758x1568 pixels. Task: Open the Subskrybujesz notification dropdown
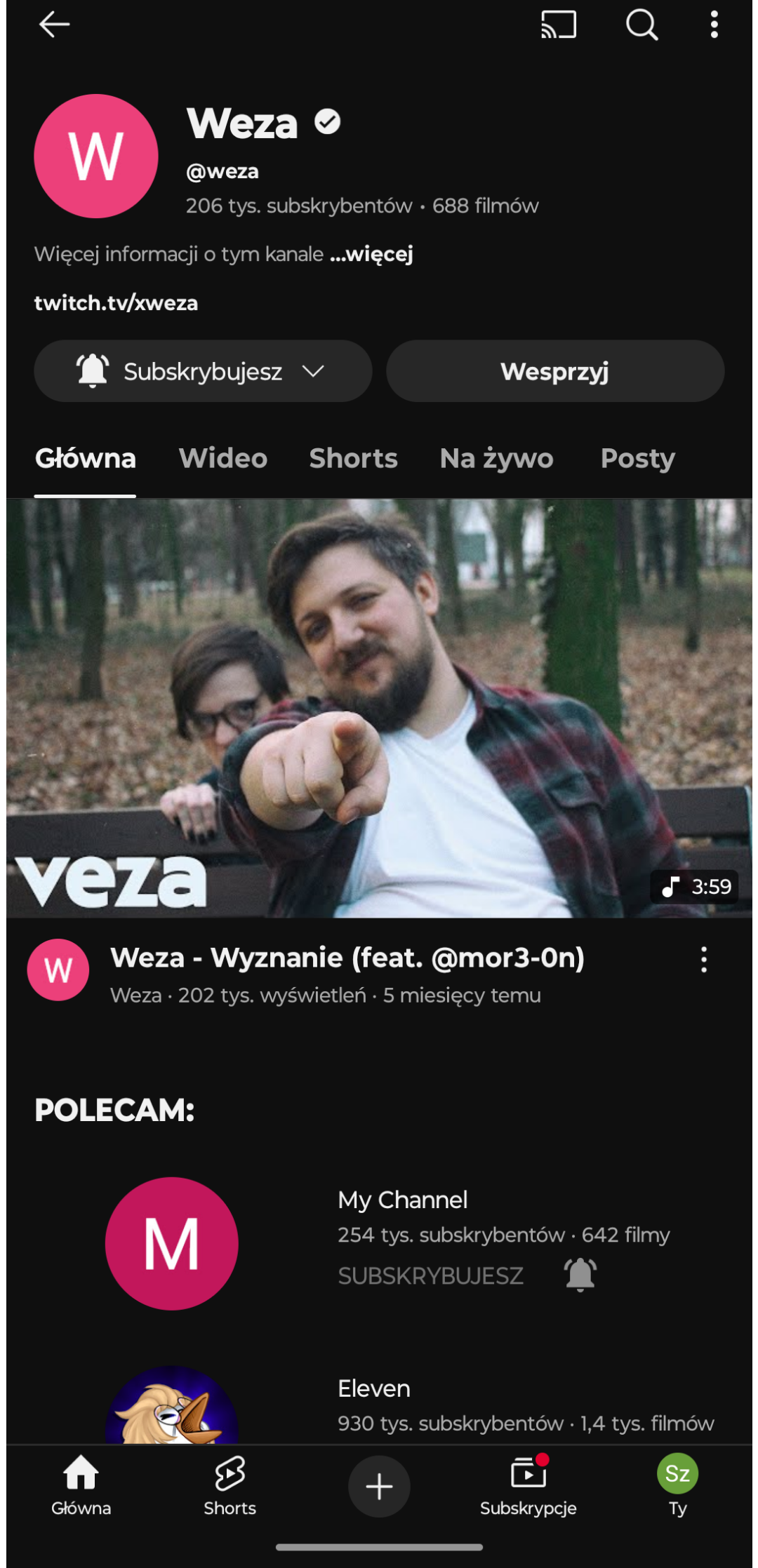coord(203,371)
